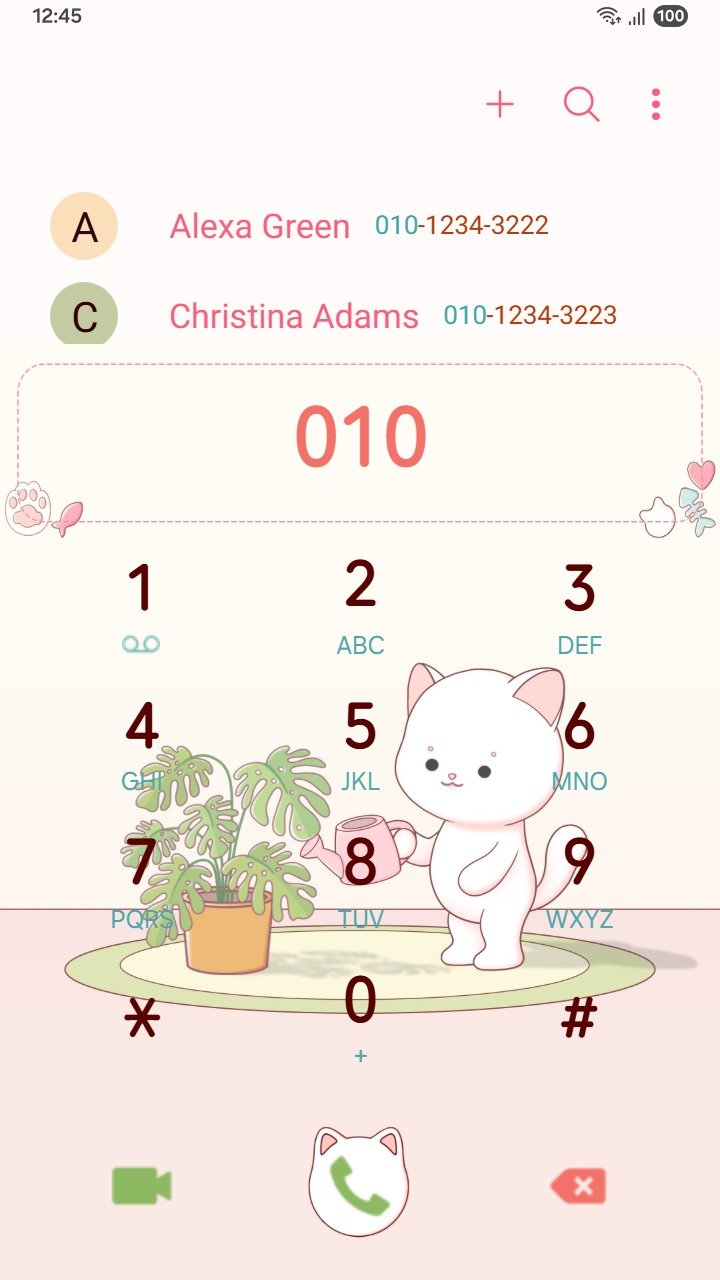
Task: Dial digit 1 voicemail key
Action: tap(141, 603)
